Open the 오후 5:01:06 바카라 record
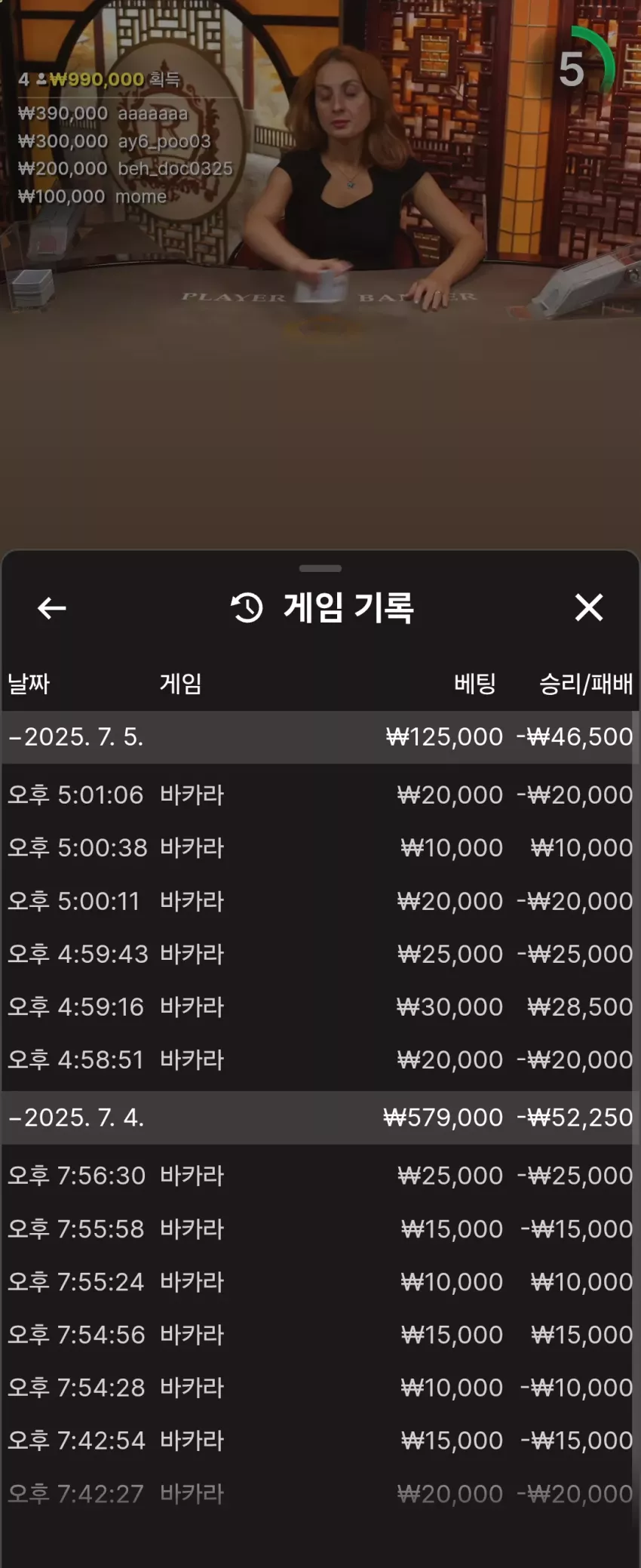Image resolution: width=641 pixels, height=1568 pixels. pos(320,795)
